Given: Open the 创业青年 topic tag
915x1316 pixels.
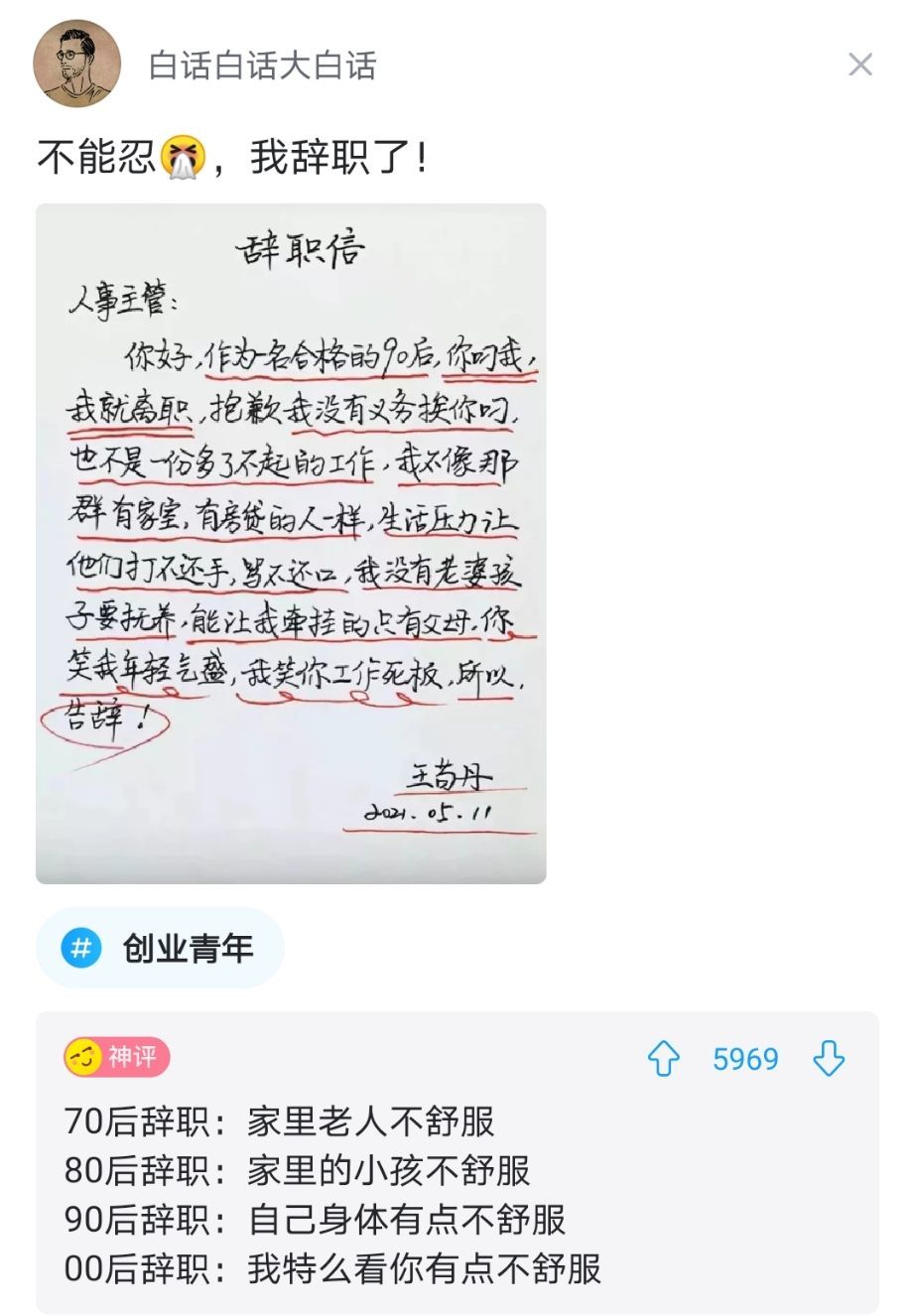Looking at the screenshot, I should pyautogui.click(x=161, y=948).
